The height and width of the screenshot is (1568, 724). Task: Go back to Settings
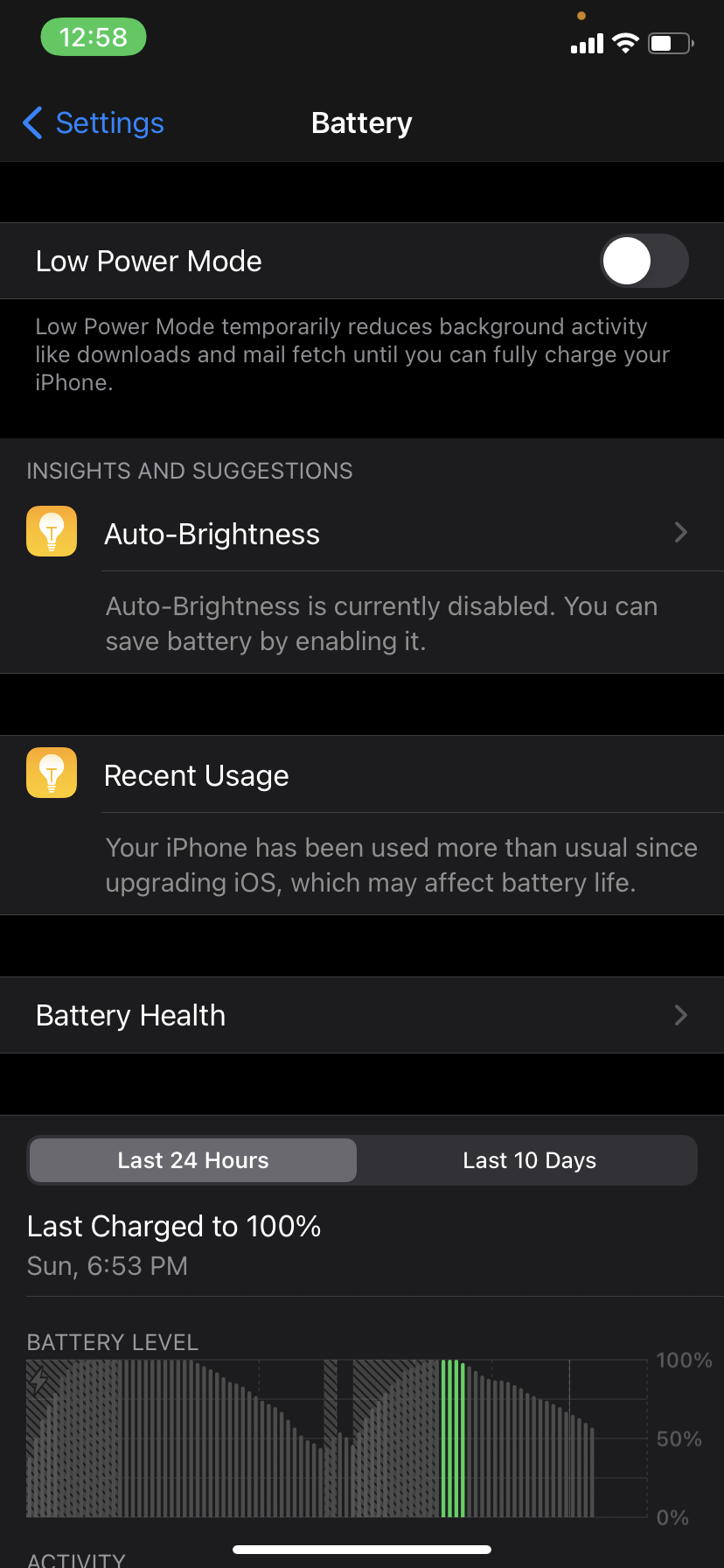pyautogui.click(x=94, y=123)
